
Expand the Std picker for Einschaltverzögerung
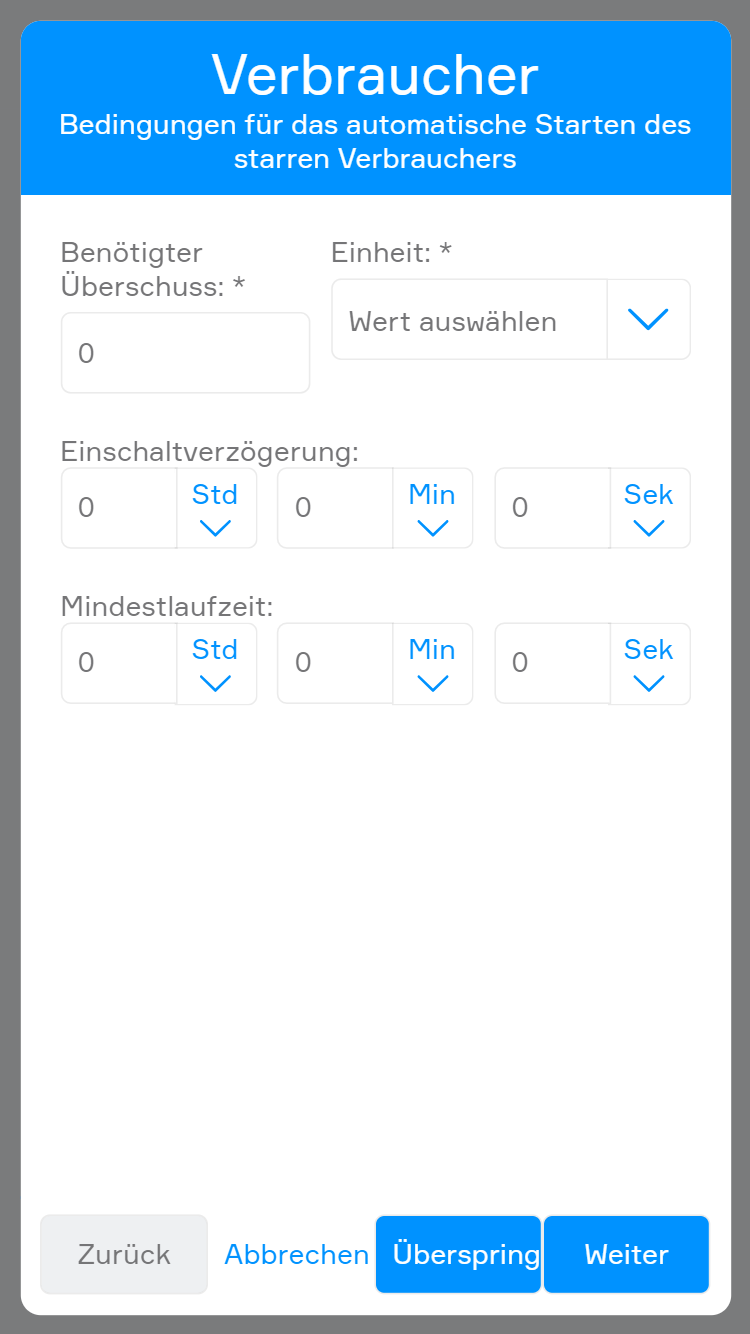[x=216, y=508]
